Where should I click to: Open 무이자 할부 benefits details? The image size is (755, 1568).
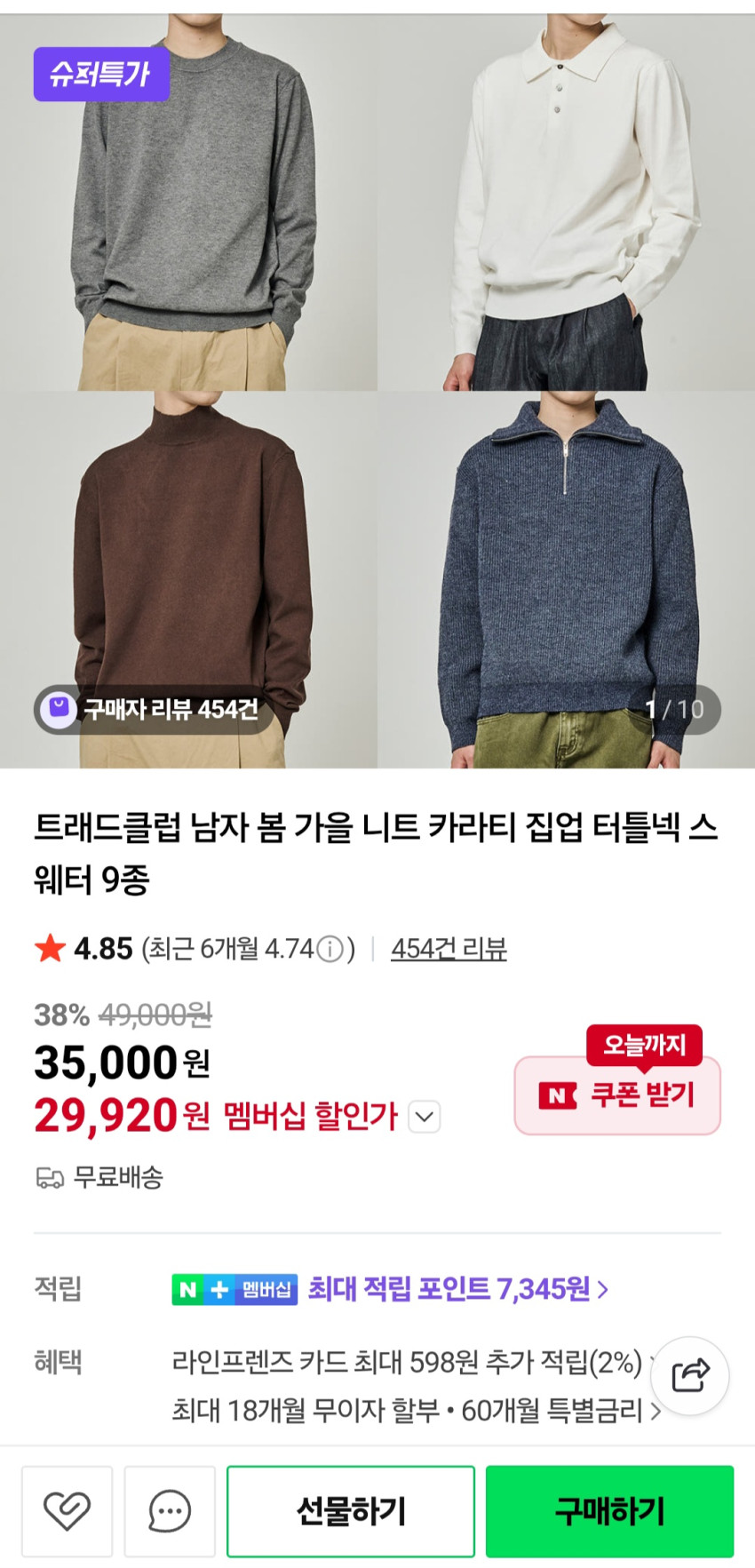point(416,1410)
